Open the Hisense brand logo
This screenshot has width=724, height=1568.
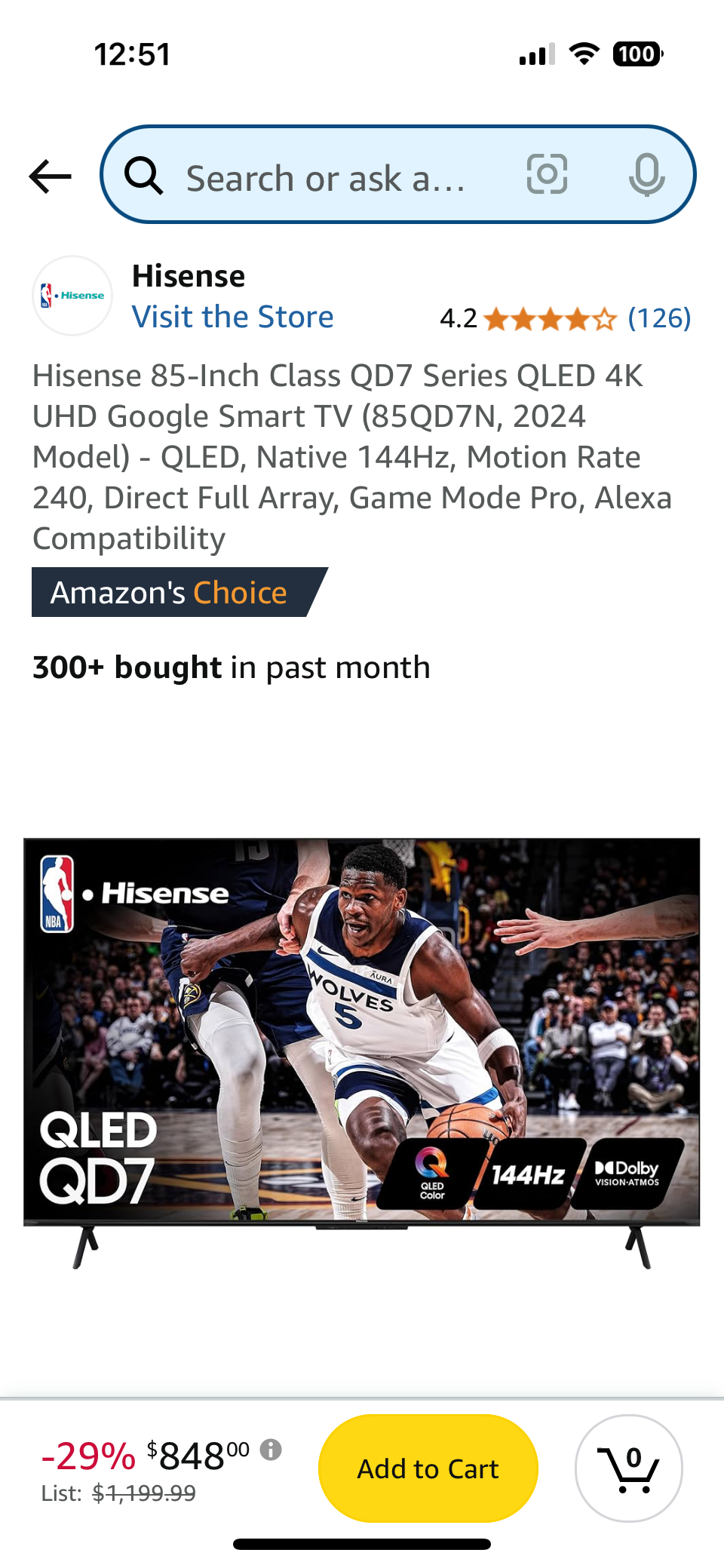point(72,296)
